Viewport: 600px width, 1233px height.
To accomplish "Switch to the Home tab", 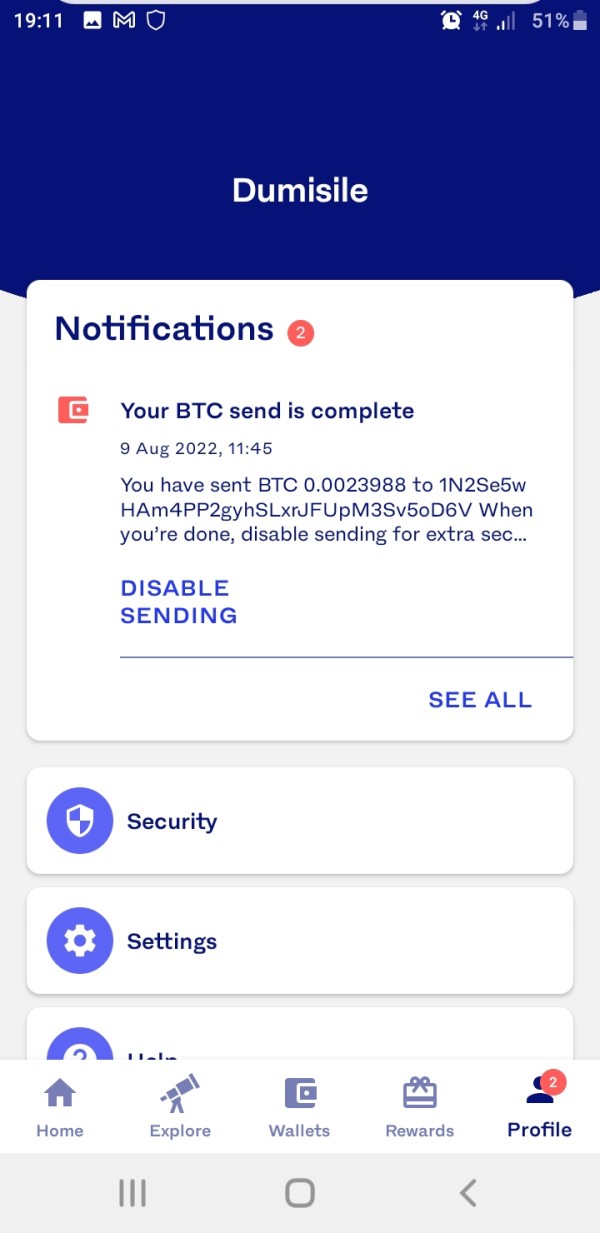I will [x=60, y=1107].
